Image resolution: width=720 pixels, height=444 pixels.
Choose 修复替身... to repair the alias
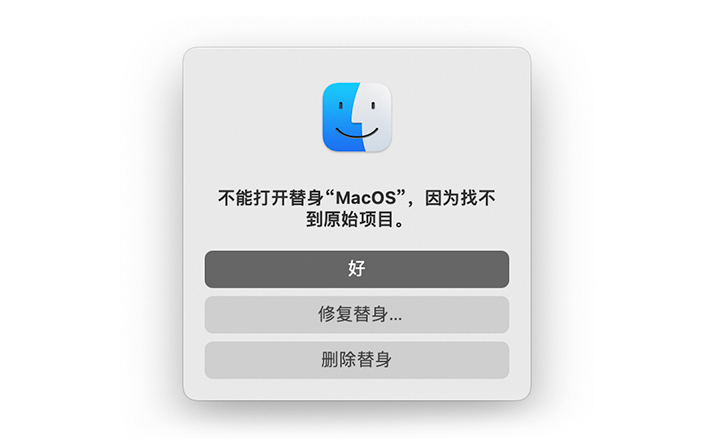click(356, 314)
